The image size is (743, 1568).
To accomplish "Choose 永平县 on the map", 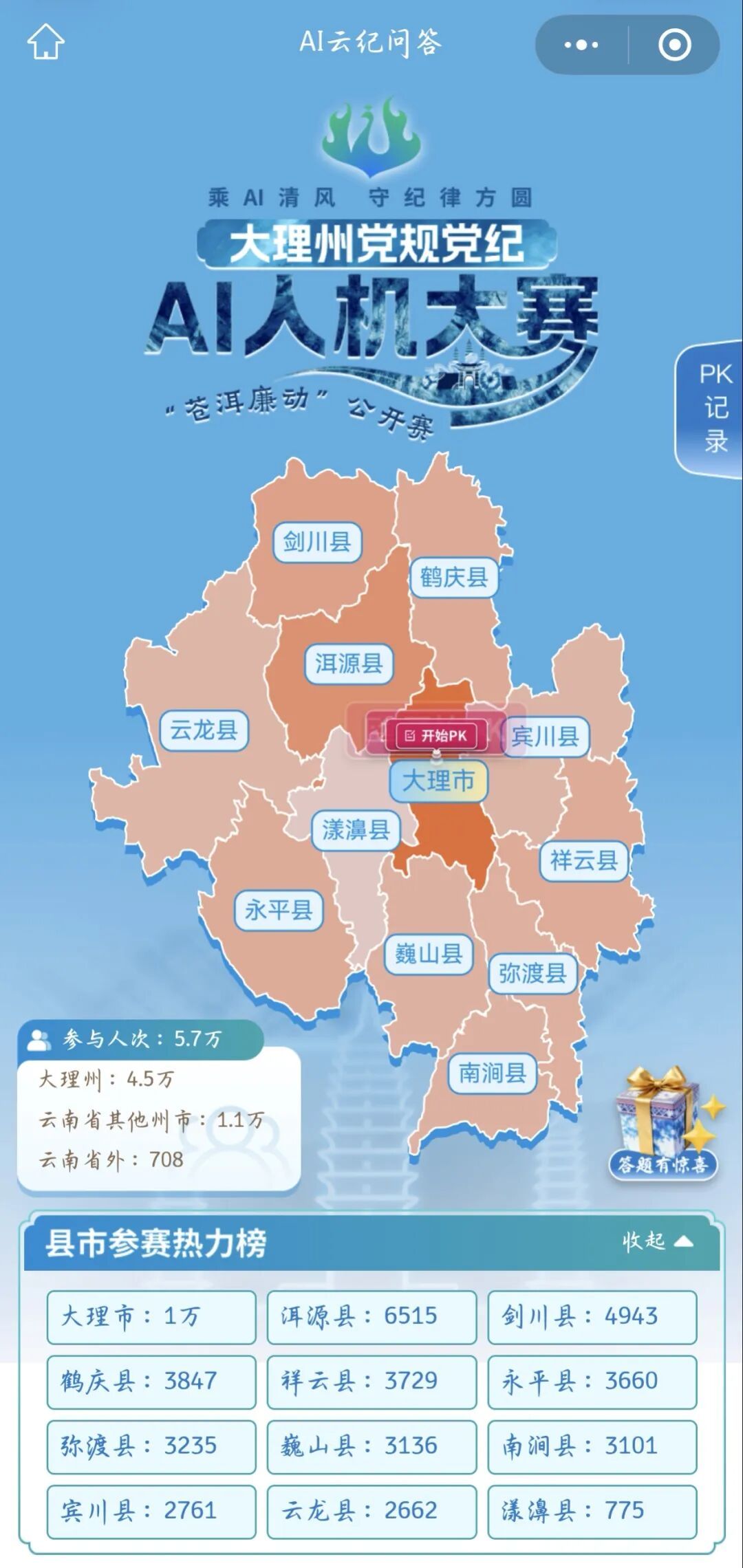I will [279, 911].
